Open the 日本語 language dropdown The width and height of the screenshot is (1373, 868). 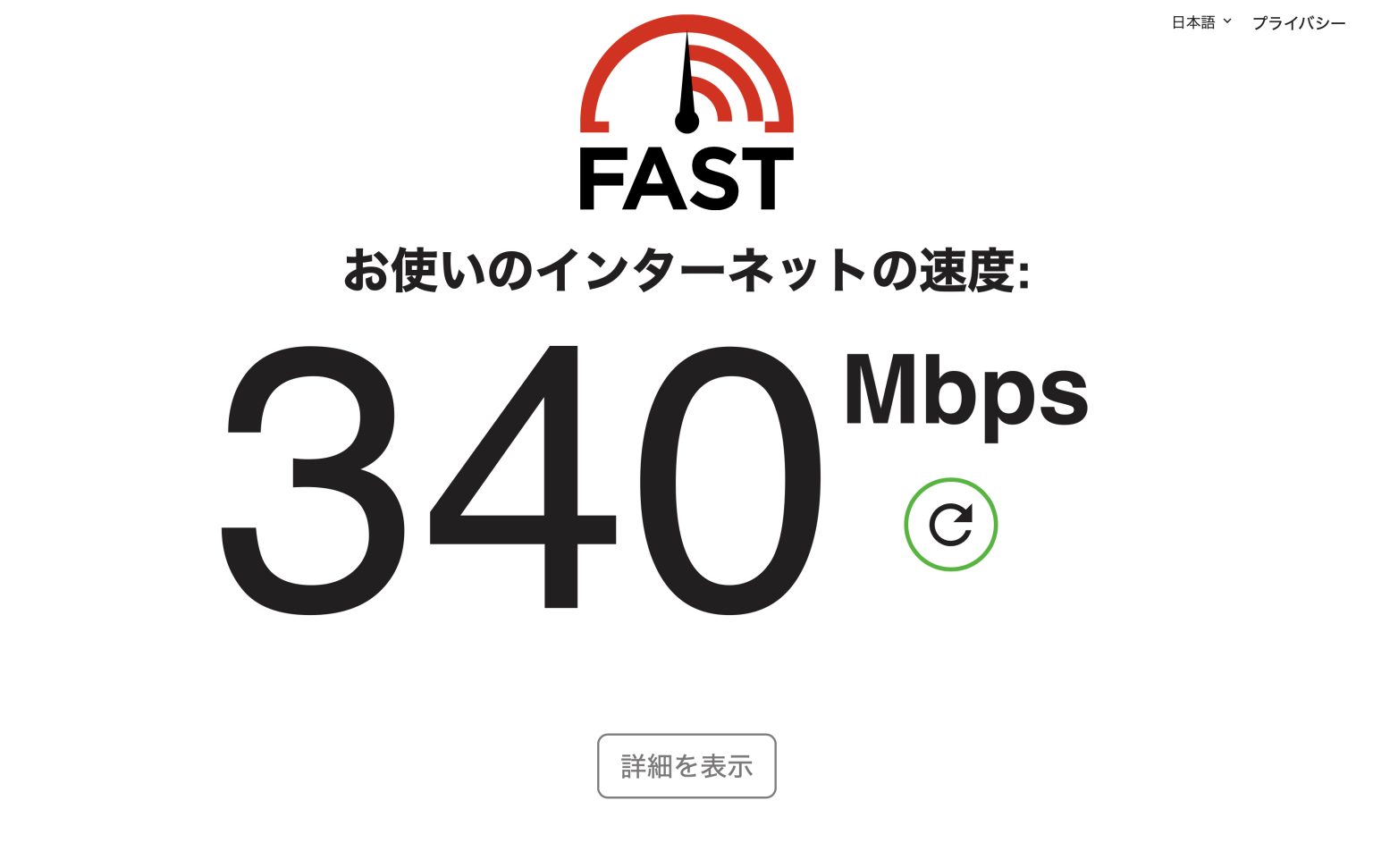1201,22
